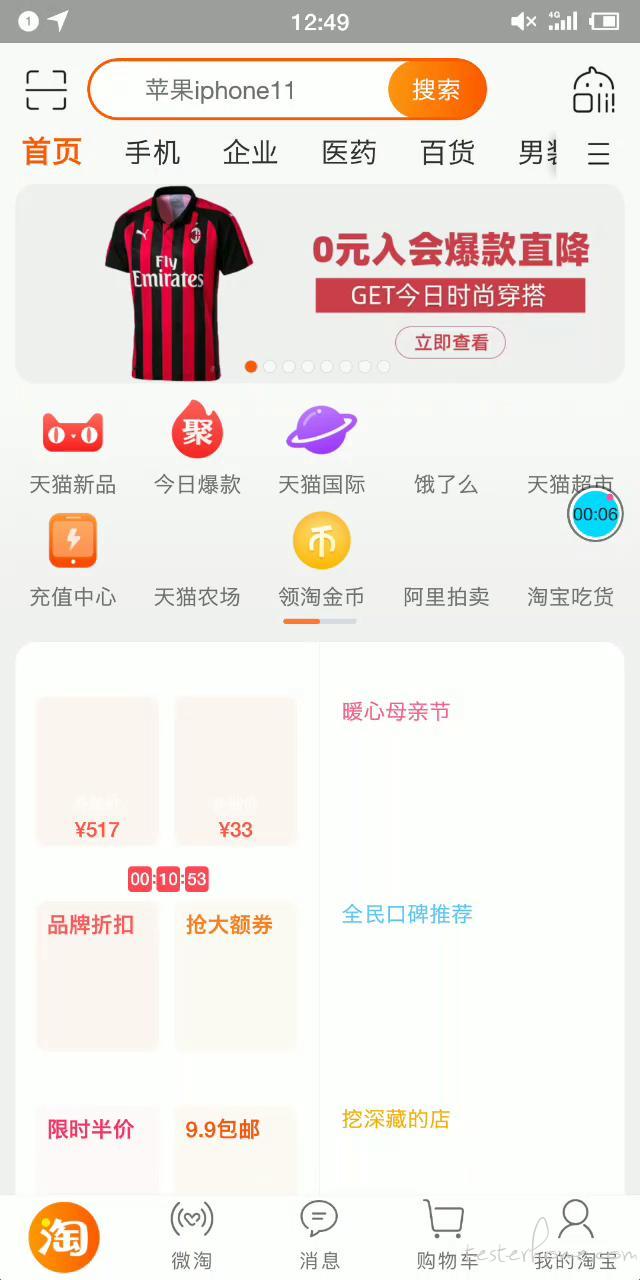Tap the orange 搜索 button
The image size is (640, 1280).
(436, 90)
